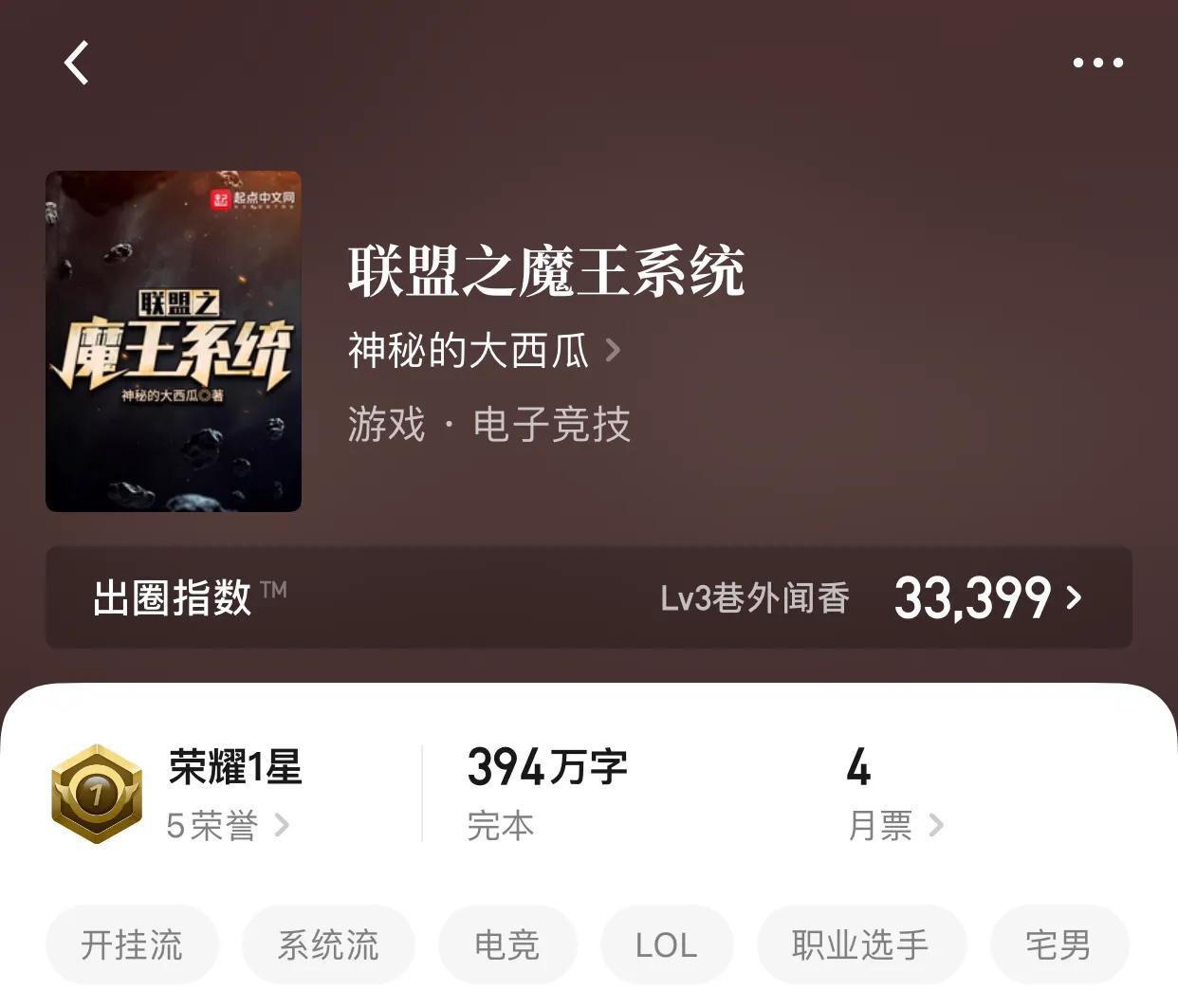Tap the 电竞 tag chip

(x=507, y=944)
